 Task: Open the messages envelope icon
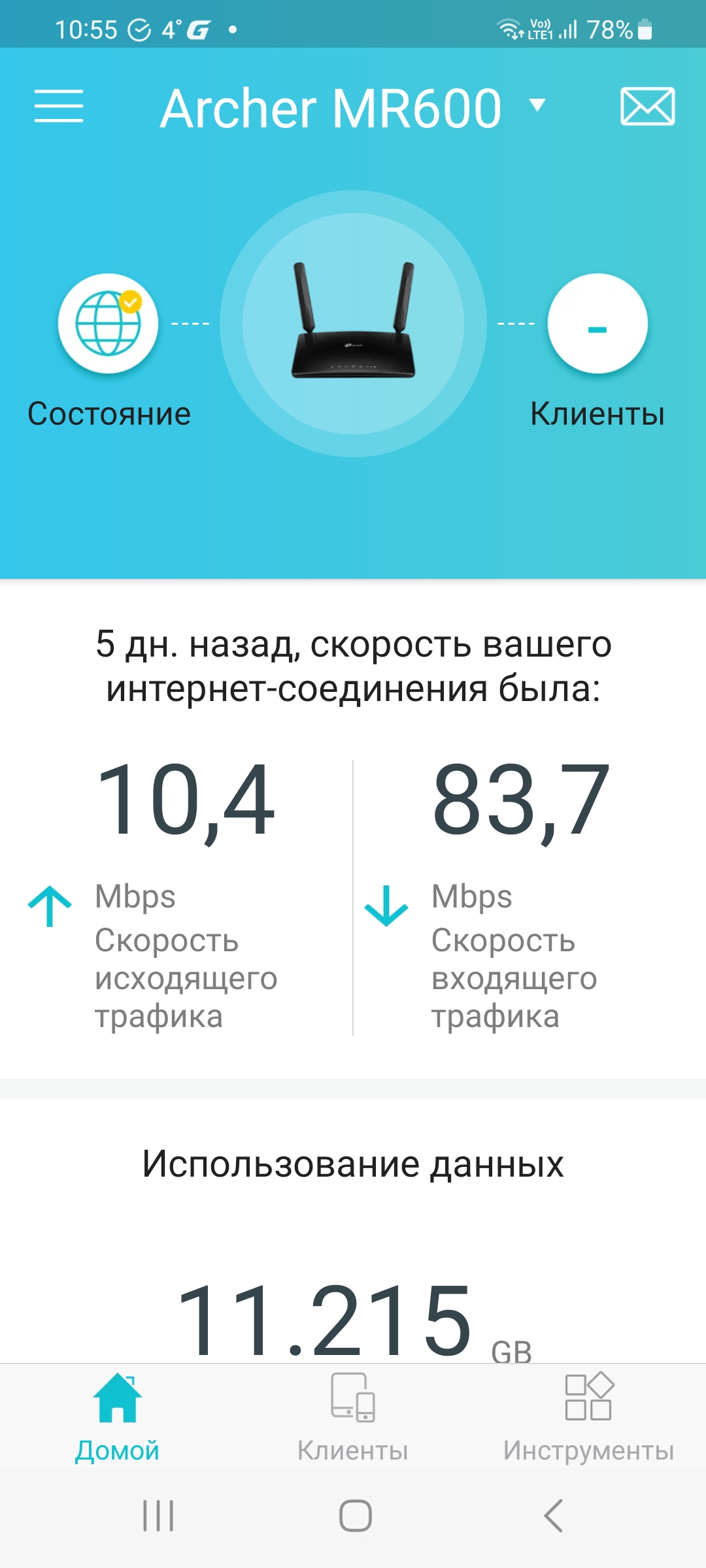pos(647,106)
